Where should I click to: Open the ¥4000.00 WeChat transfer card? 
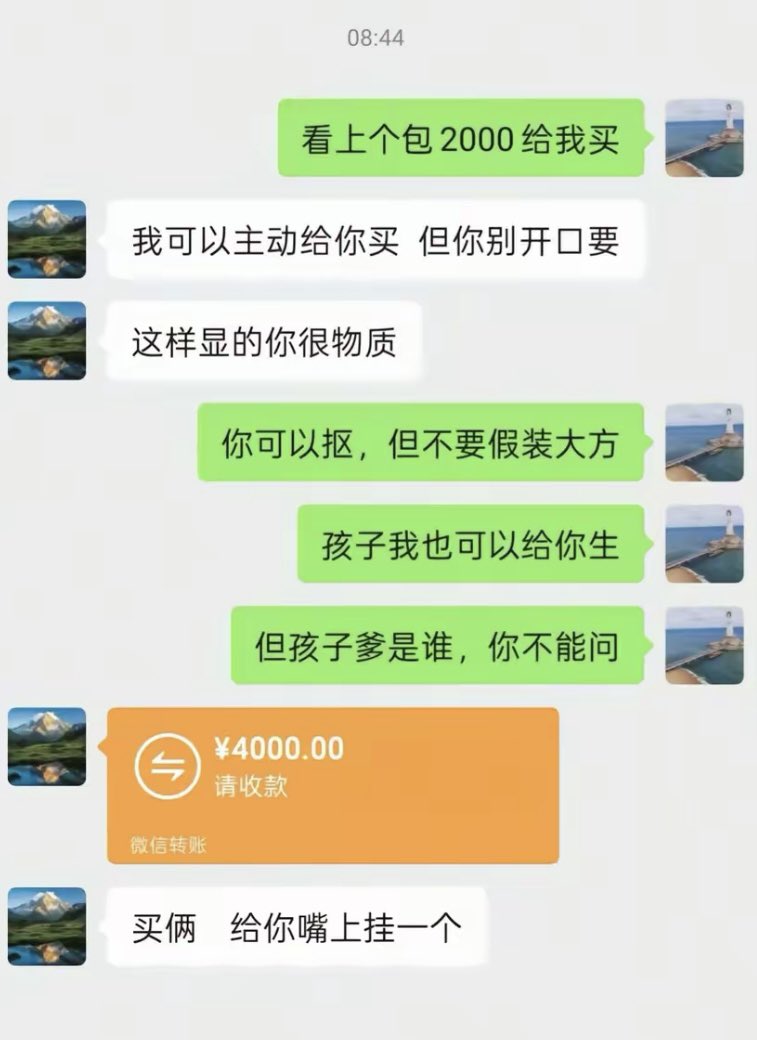pyautogui.click(x=332, y=785)
